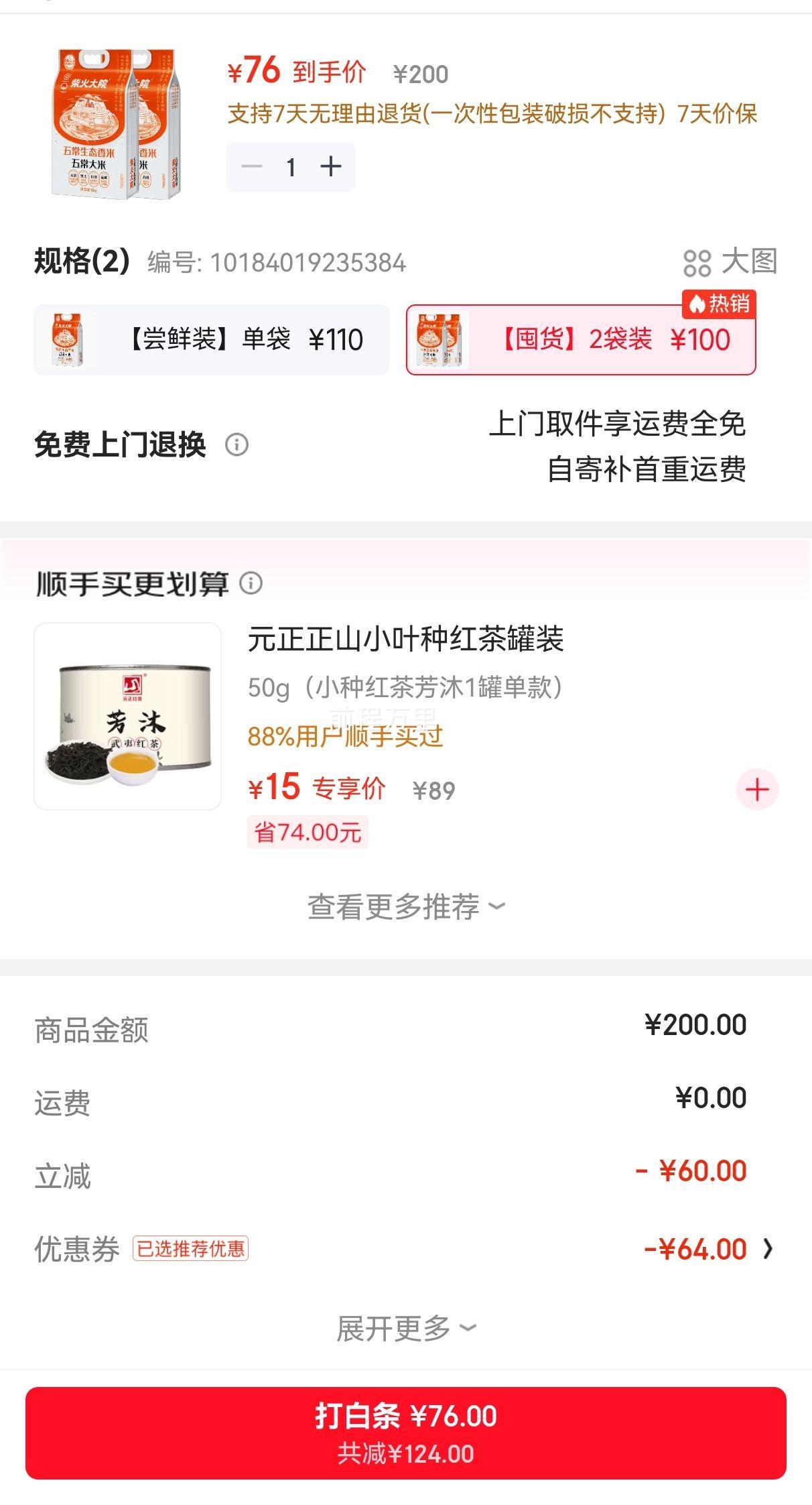Click the 热销 flame badge
The image size is (812, 1505).
(x=720, y=303)
